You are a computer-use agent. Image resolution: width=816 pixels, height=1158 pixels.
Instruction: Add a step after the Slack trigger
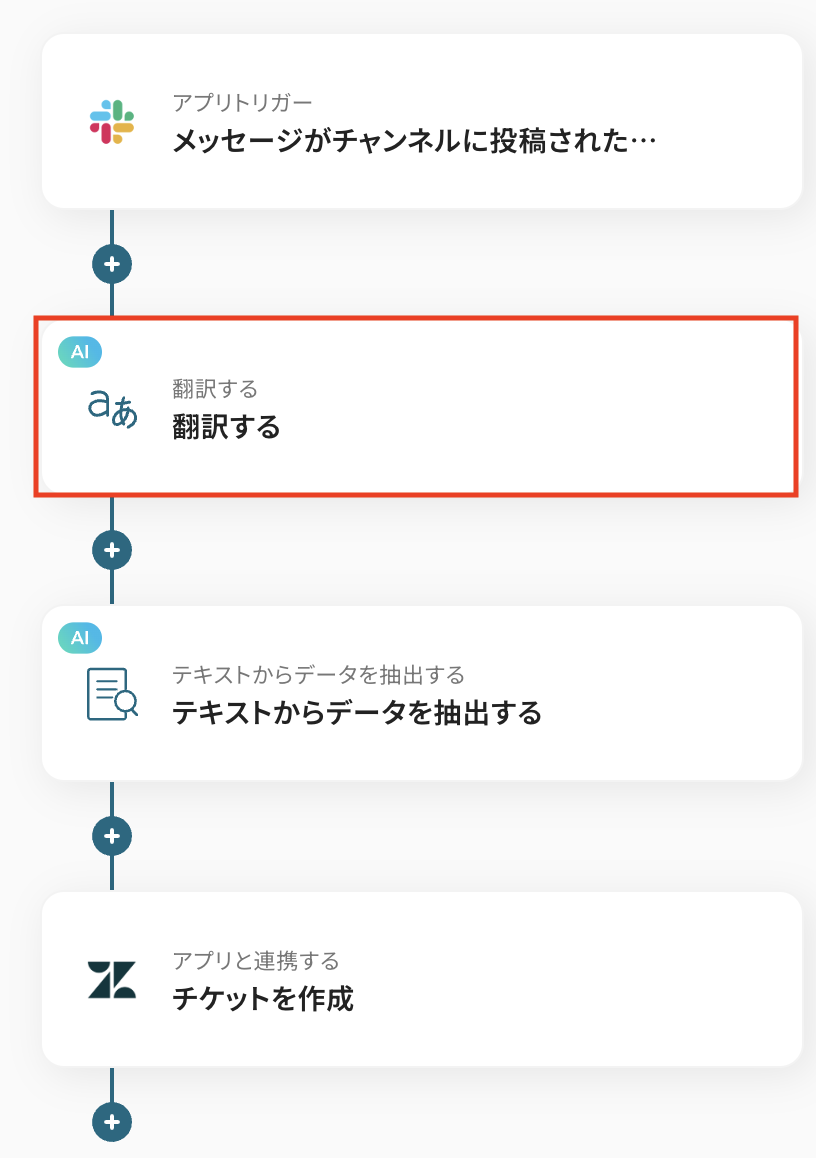[x=112, y=264]
